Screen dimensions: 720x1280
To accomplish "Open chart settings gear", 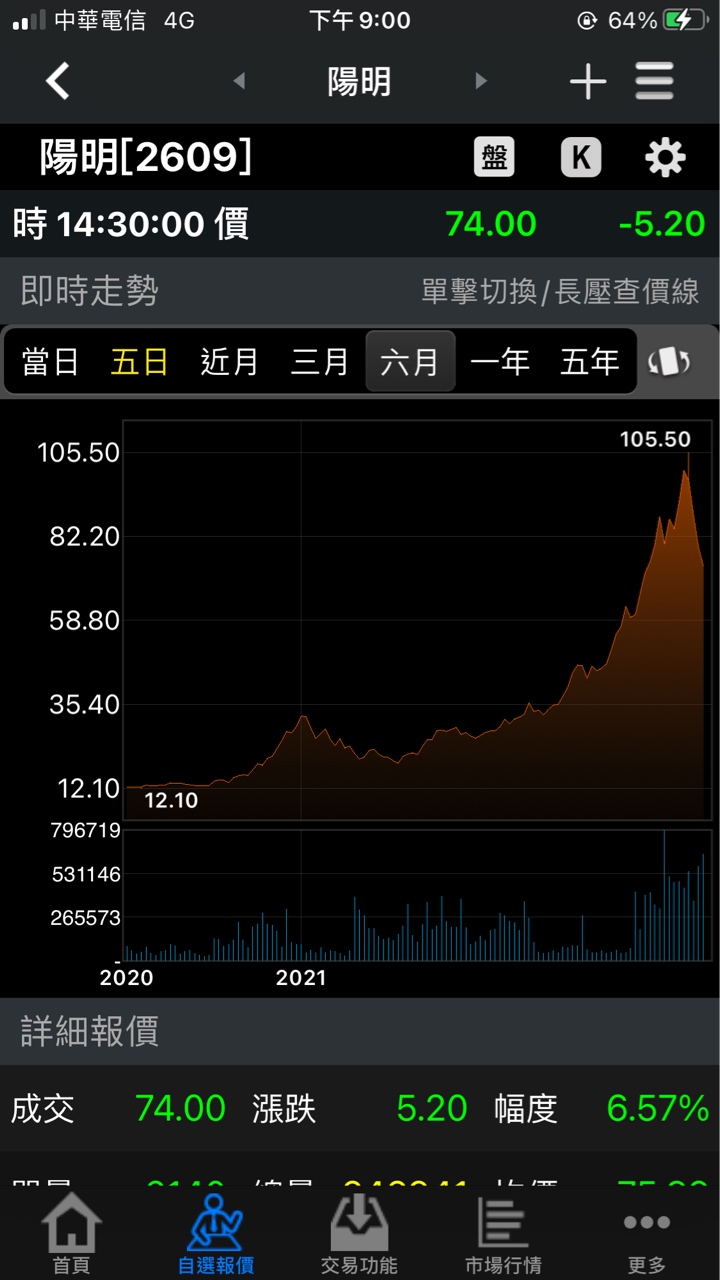I will (665, 158).
